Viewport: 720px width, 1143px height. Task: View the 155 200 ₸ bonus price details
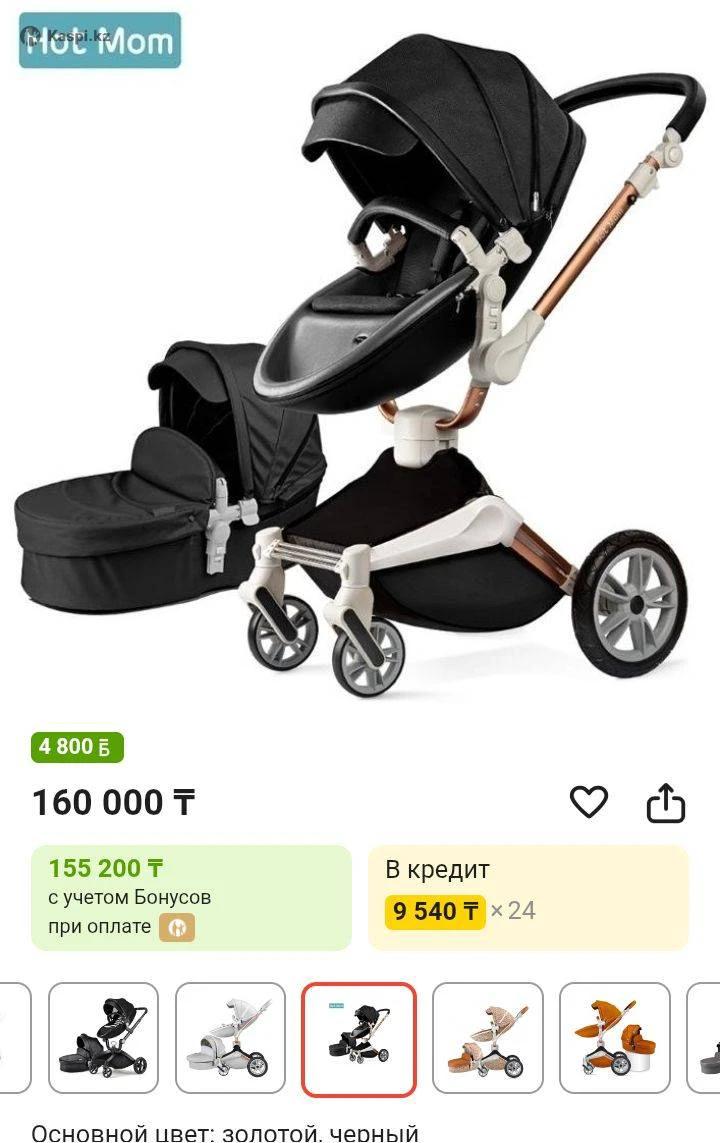click(x=191, y=897)
